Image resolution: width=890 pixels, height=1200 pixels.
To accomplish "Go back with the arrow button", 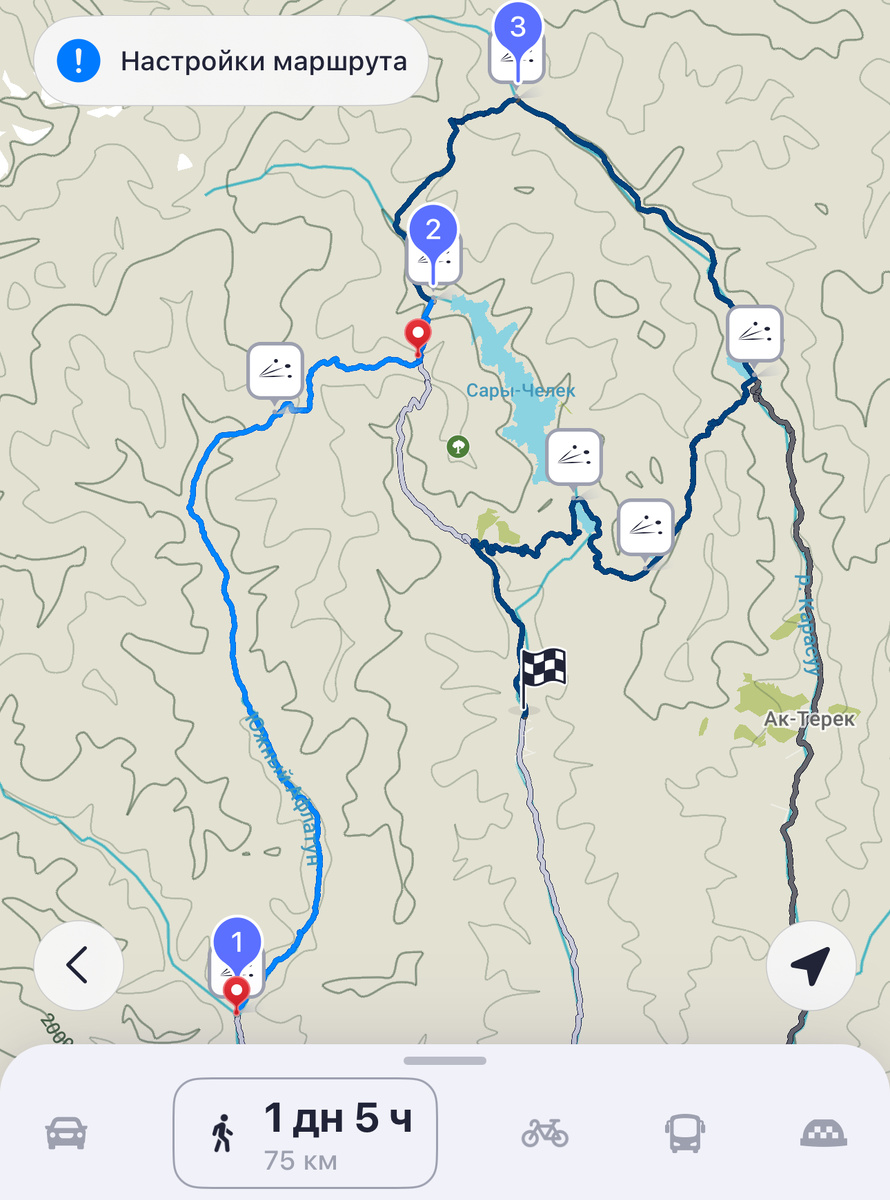I will [78, 965].
